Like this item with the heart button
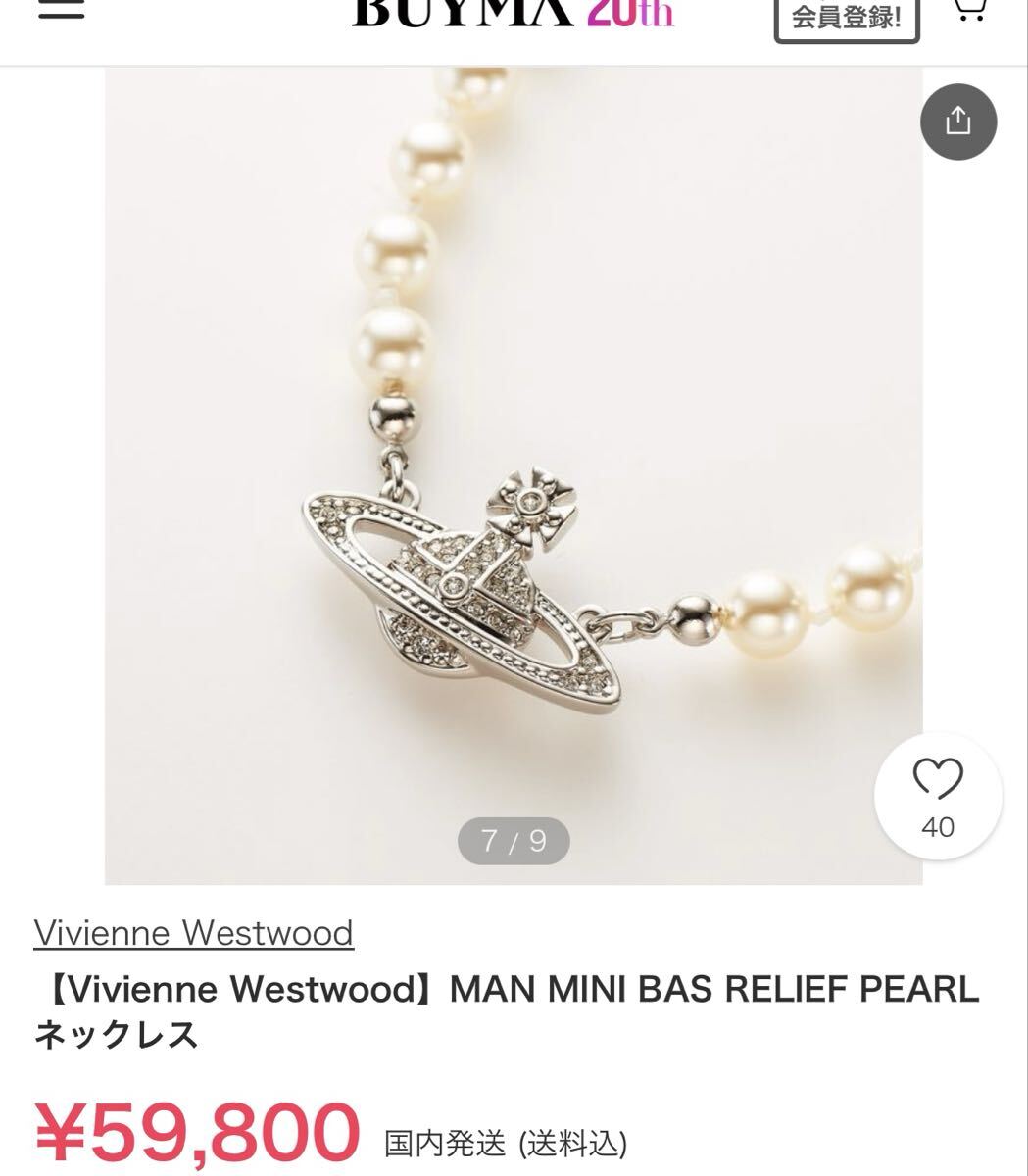This screenshot has height=1176, width=1028. tap(938, 795)
